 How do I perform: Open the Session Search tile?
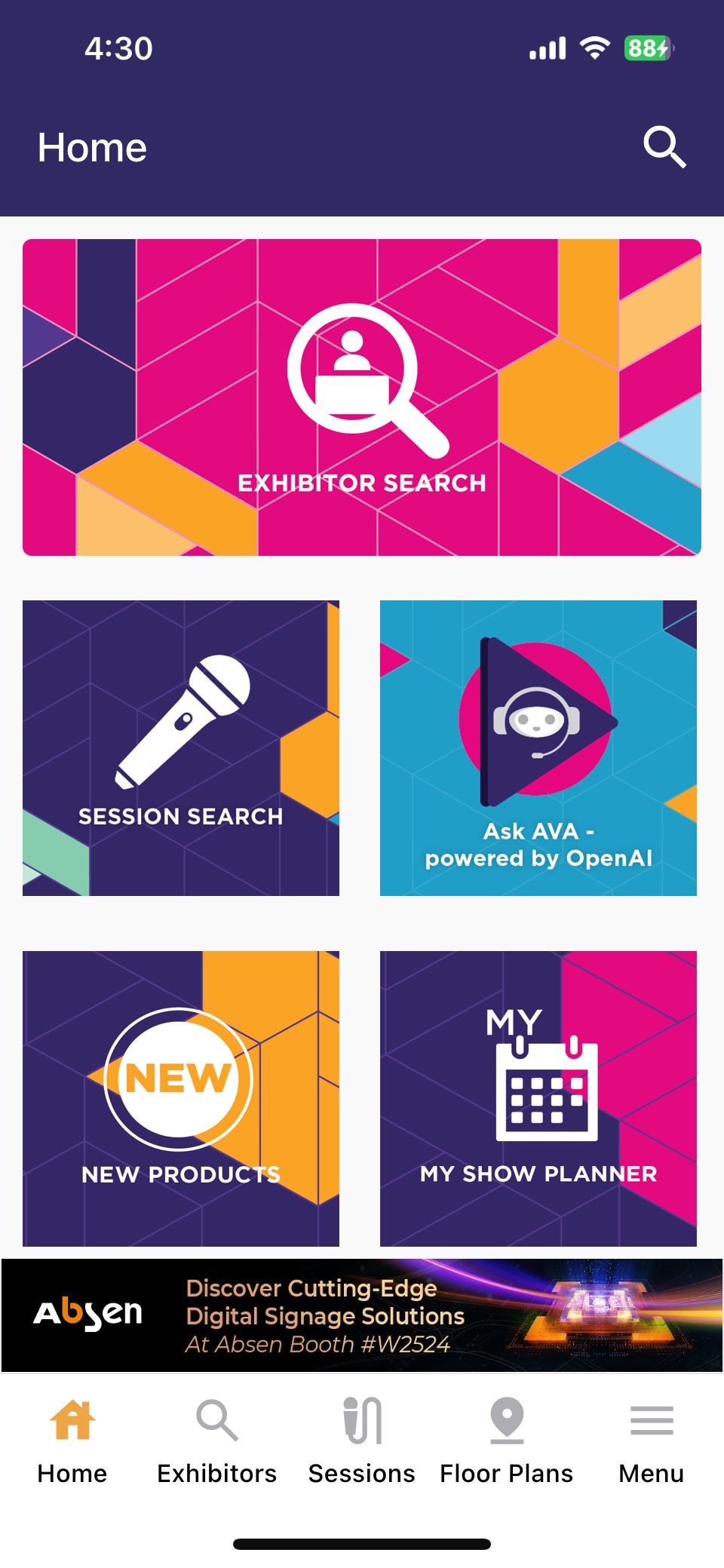tap(181, 748)
